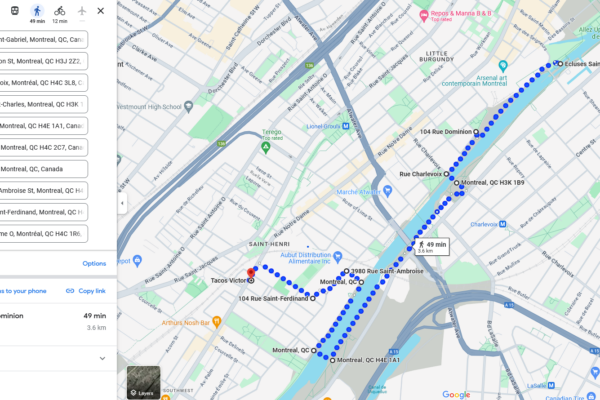Collapse the side panel with the arrow
Viewport: 600px width, 400px height.
point(122,203)
